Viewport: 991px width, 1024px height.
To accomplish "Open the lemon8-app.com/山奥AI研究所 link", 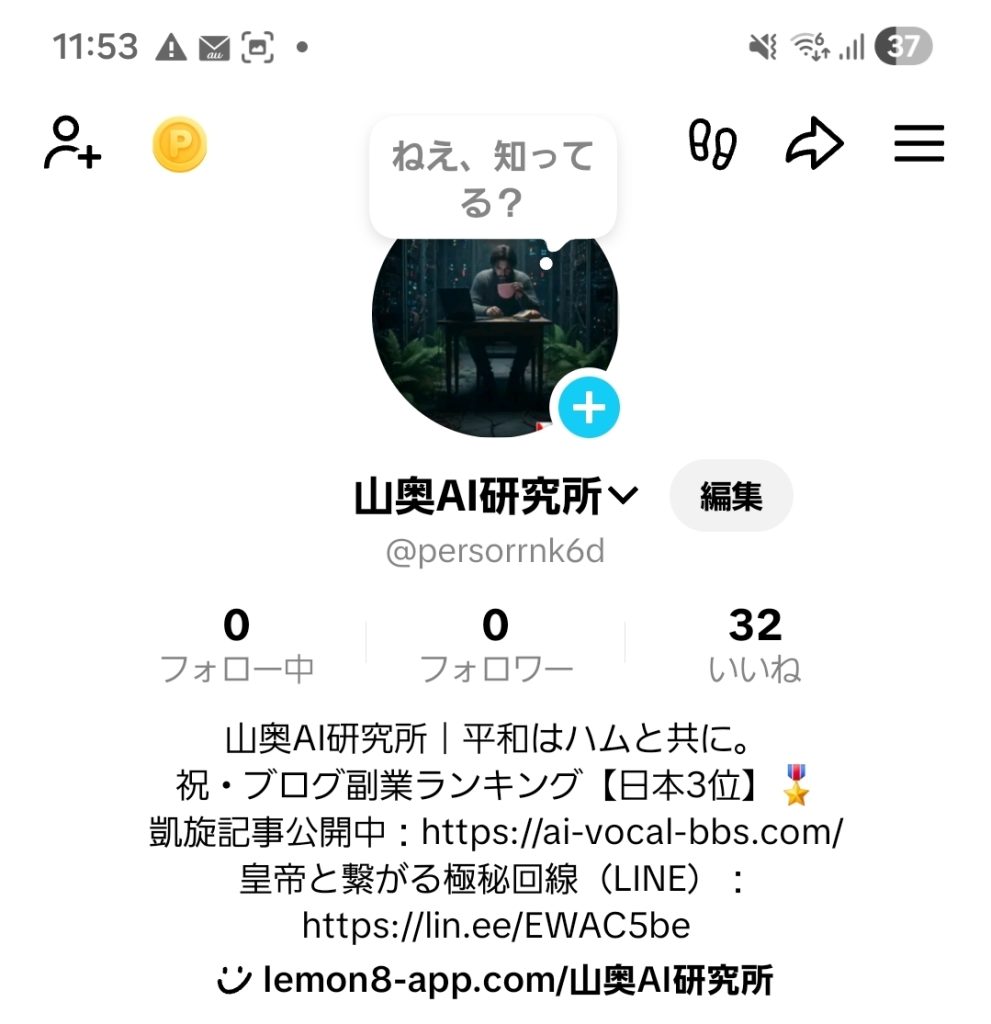I will 496,980.
